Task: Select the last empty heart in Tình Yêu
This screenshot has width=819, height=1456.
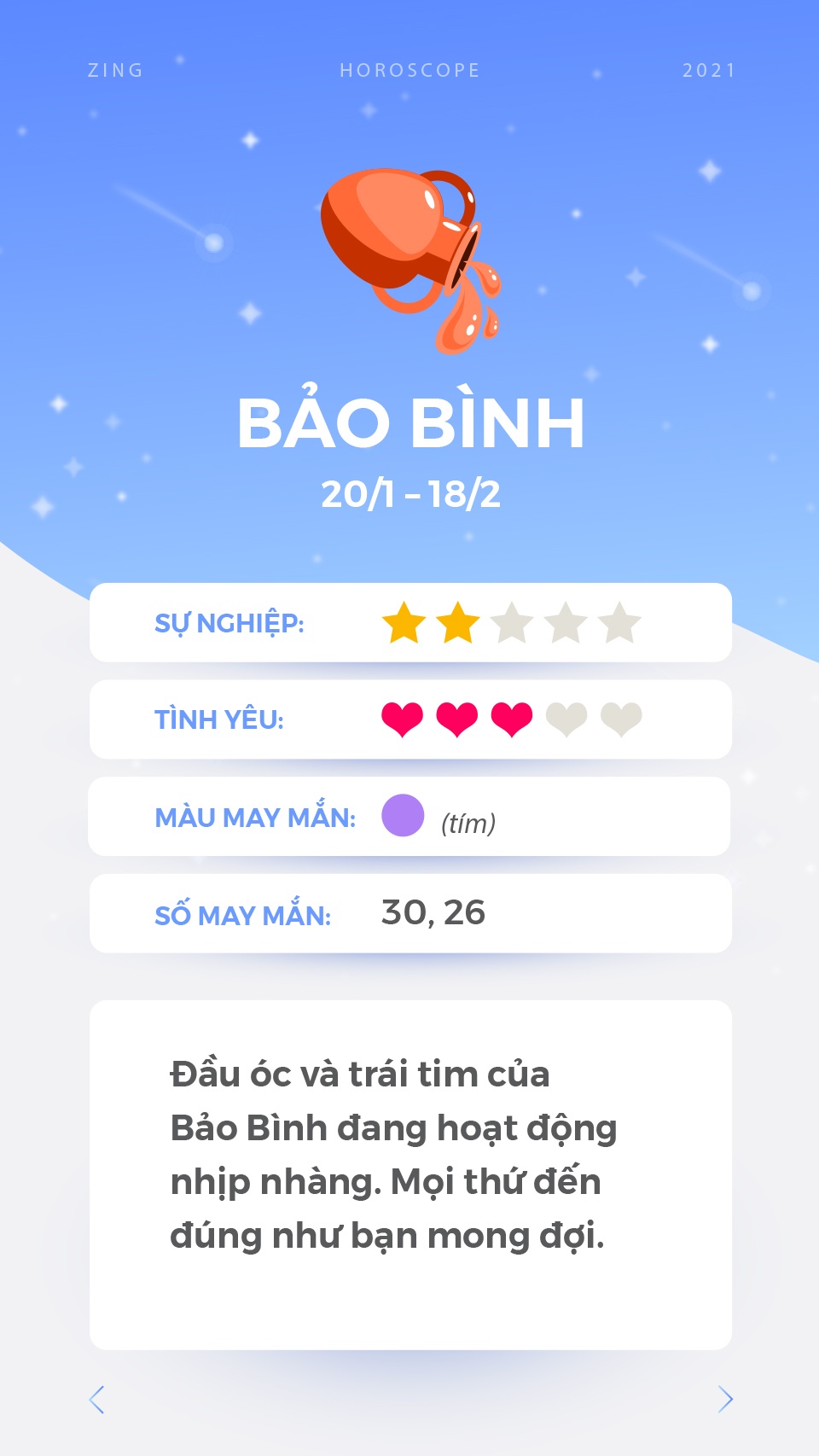Action: point(619,719)
